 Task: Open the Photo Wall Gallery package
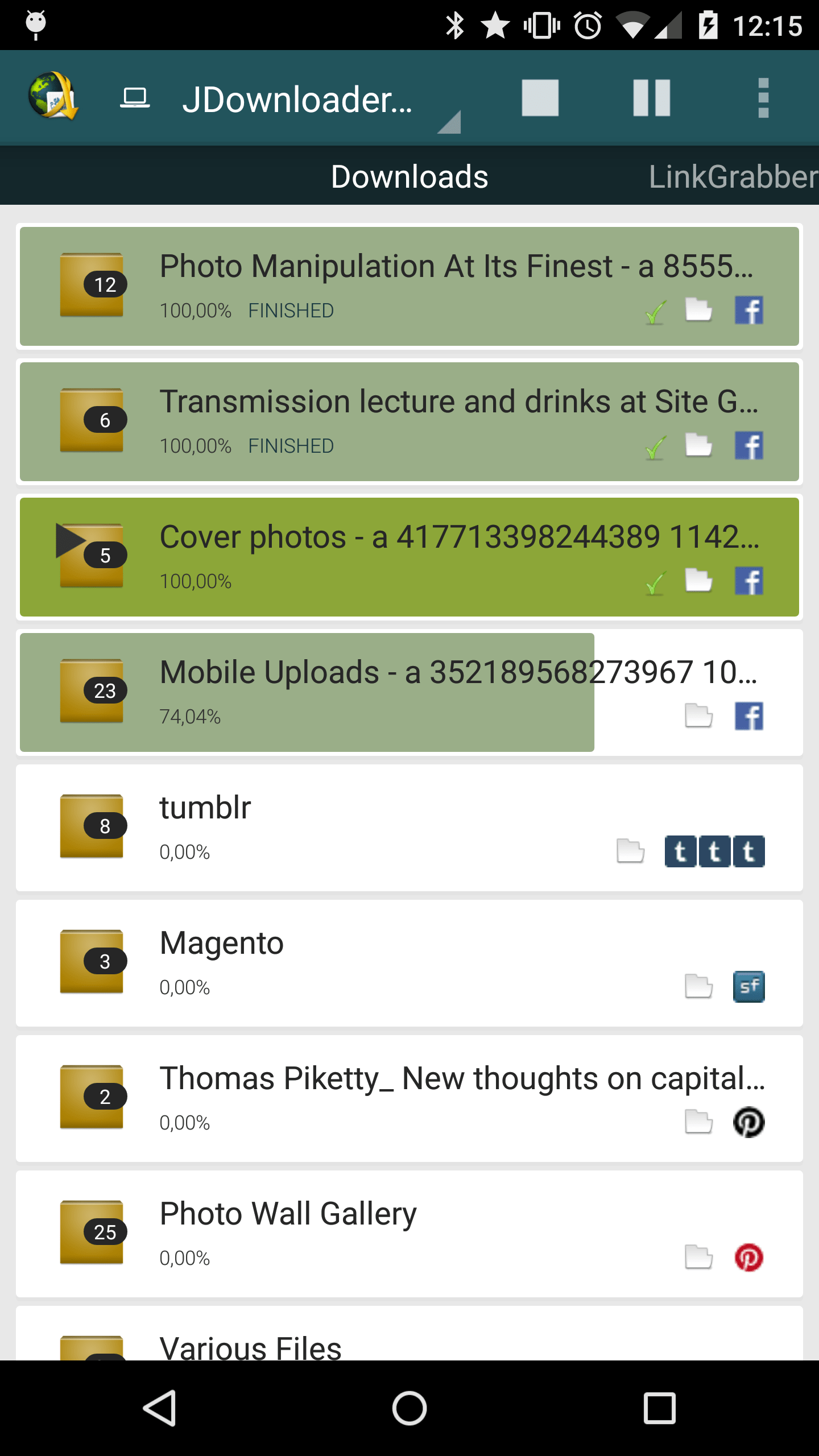(409, 1234)
